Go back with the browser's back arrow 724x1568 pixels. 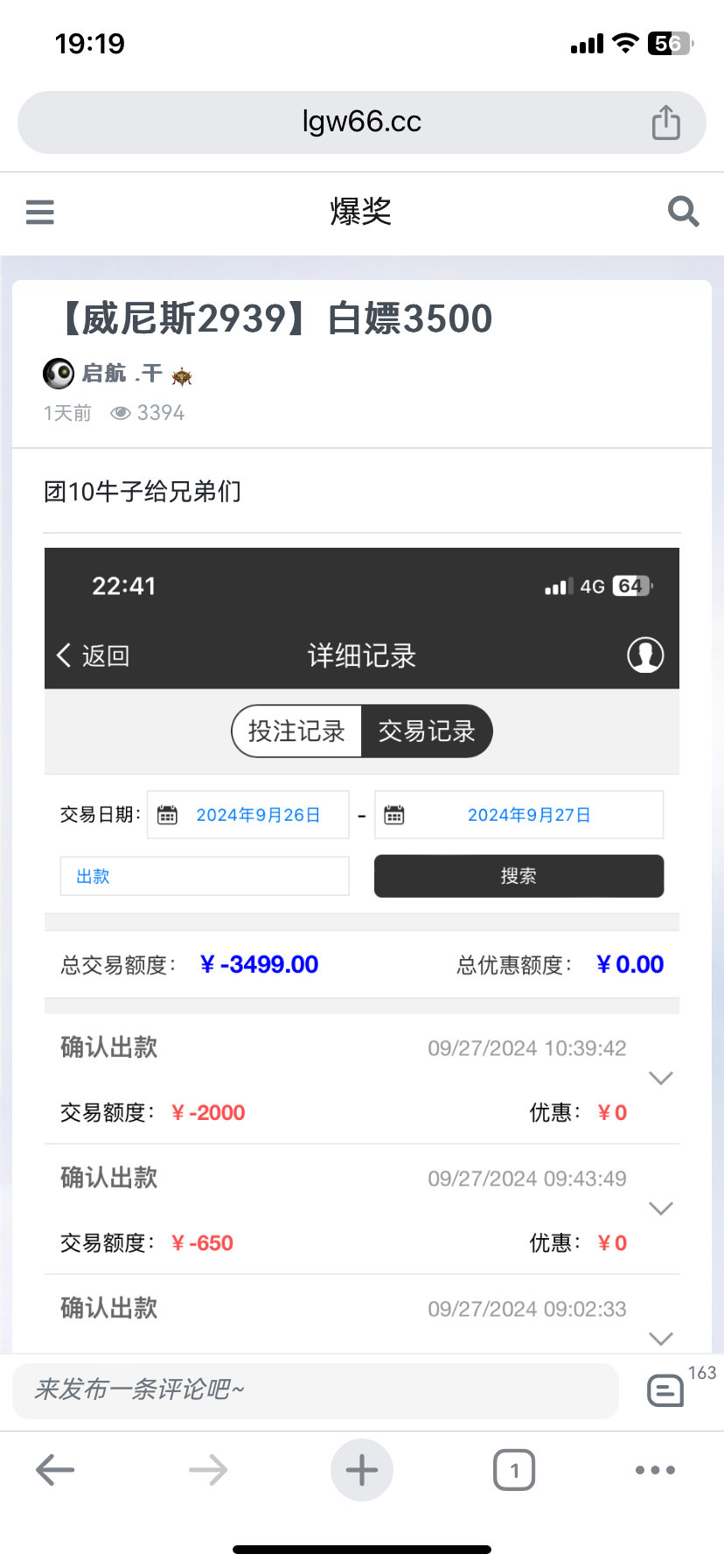[55, 1470]
